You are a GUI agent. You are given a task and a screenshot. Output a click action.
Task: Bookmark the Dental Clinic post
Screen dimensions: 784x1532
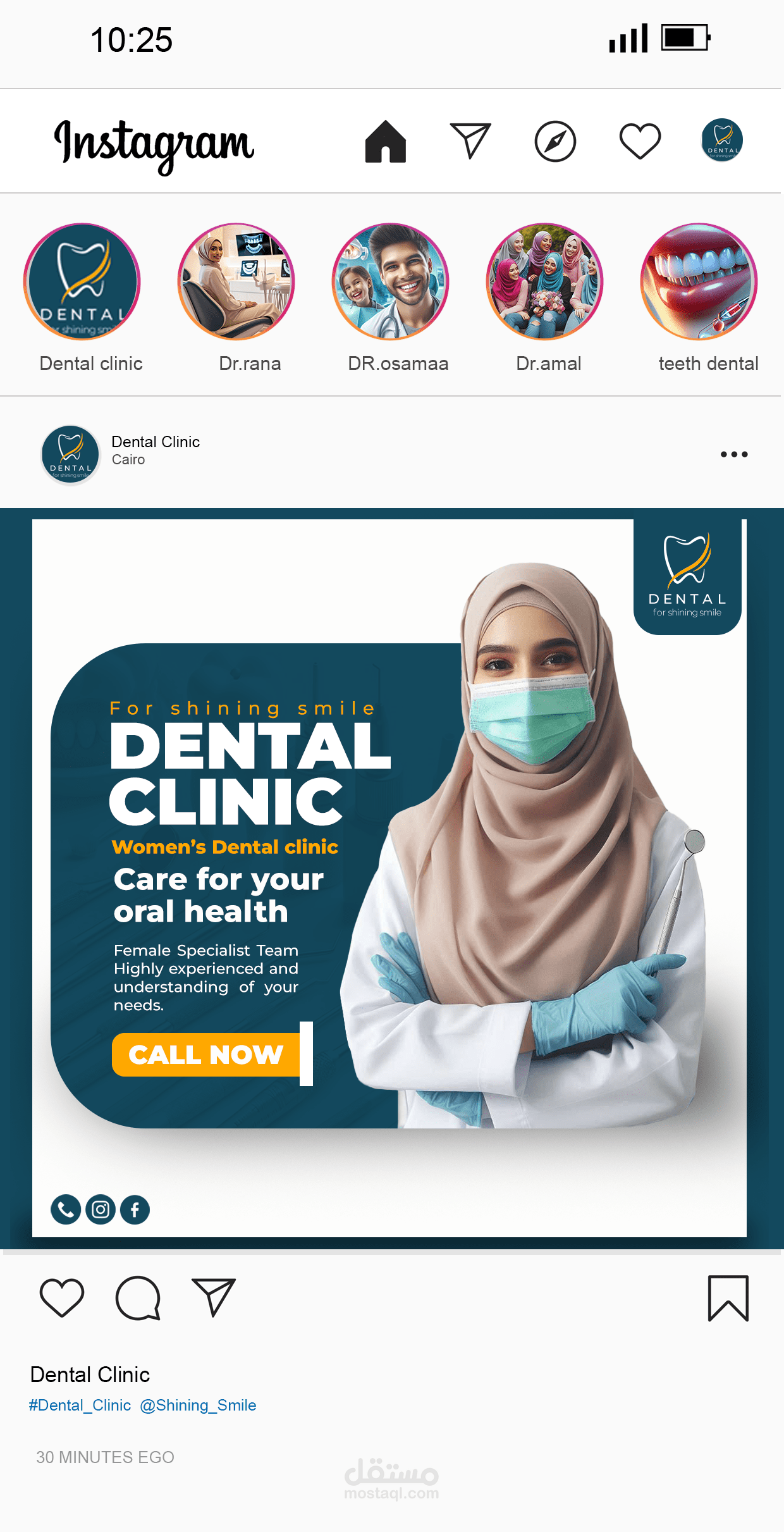(x=728, y=1298)
